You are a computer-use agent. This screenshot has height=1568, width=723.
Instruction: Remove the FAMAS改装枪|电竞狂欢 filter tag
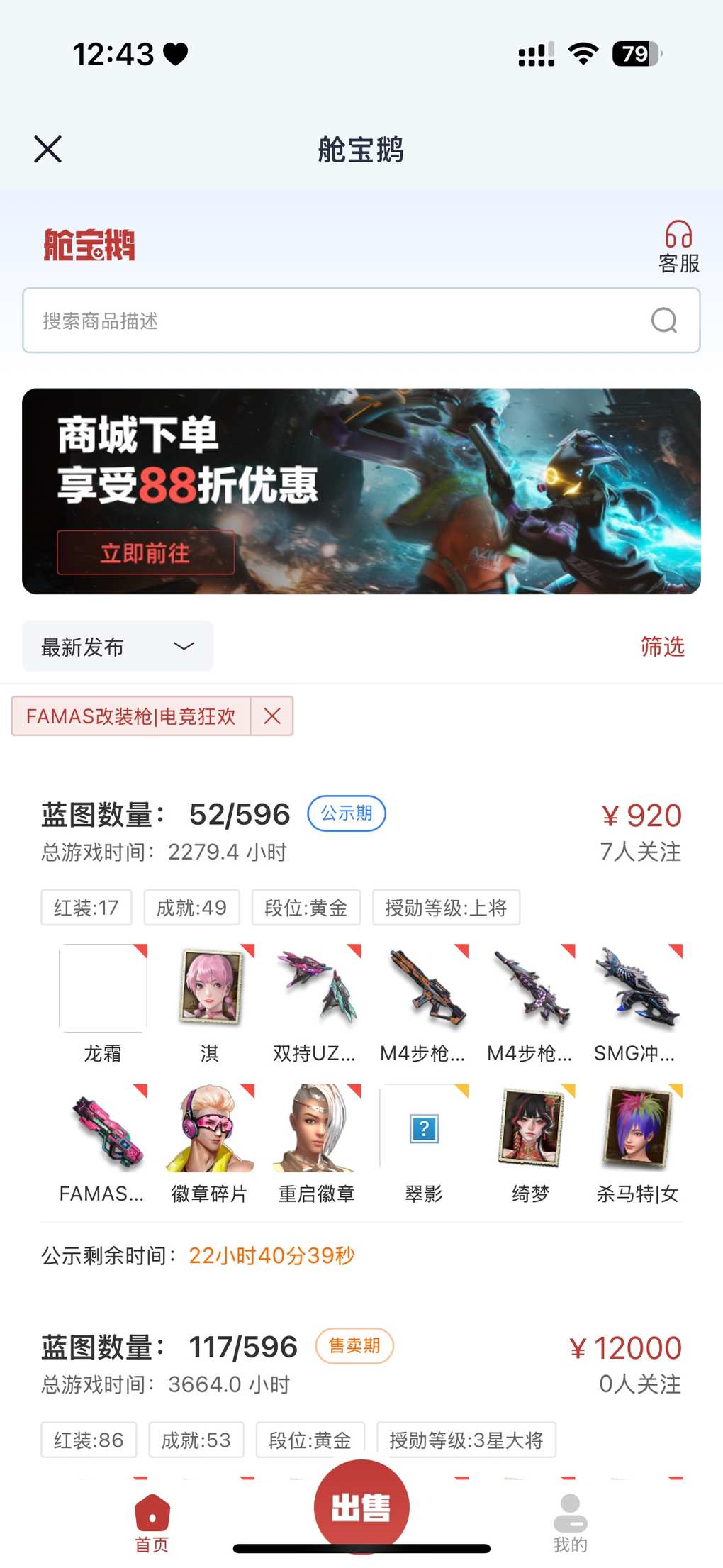pyautogui.click(x=272, y=716)
